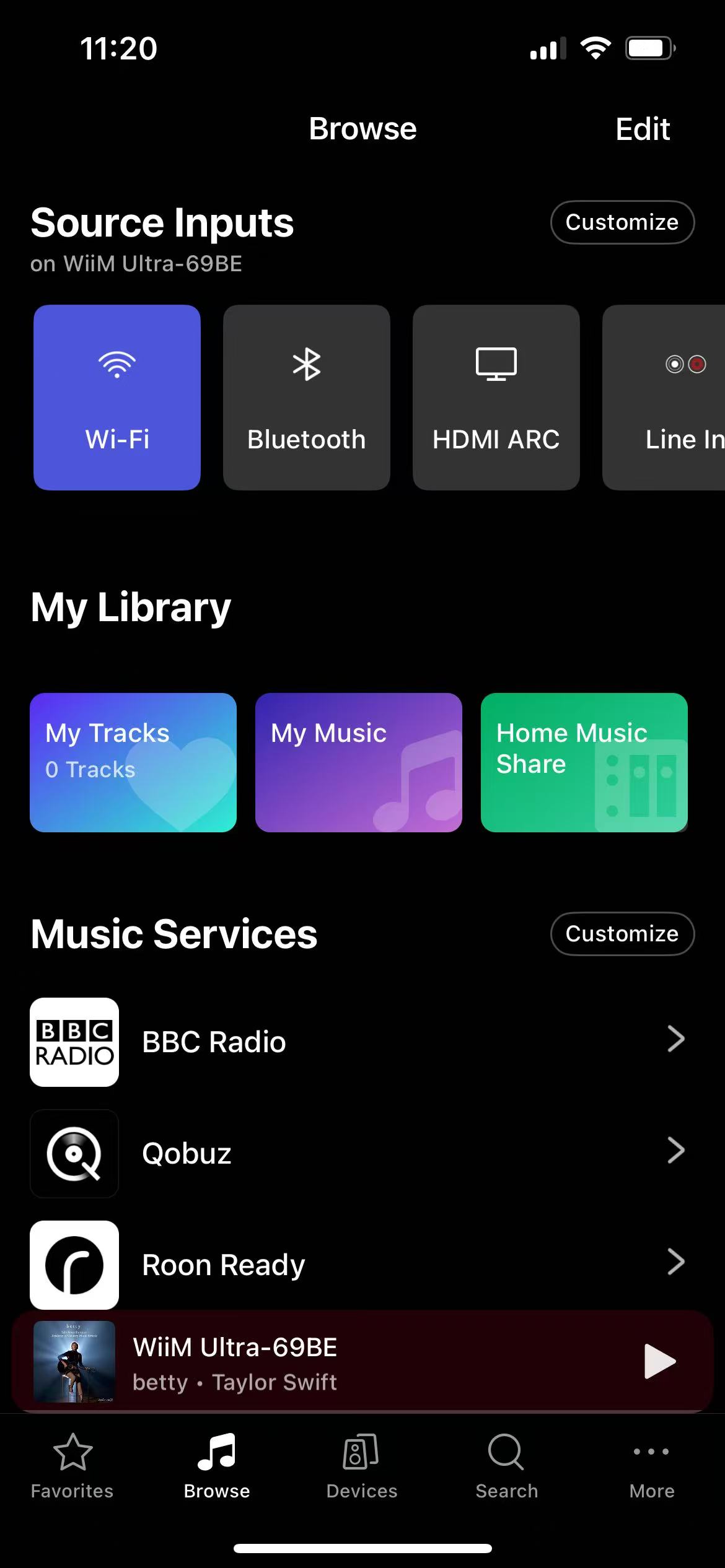Open the My Tracks card
725x1568 pixels.
point(133,762)
